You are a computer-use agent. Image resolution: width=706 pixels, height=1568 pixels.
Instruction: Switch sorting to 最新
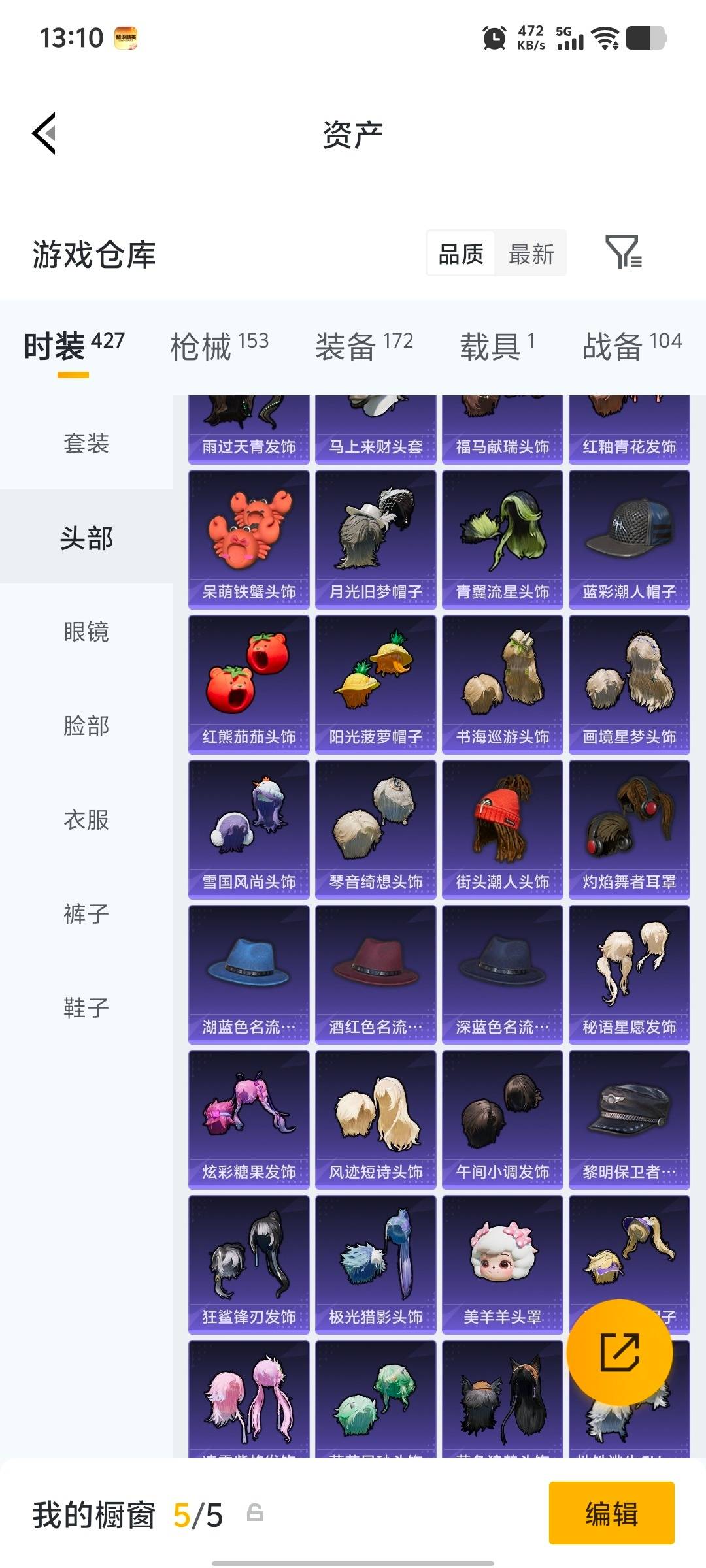[x=531, y=253]
